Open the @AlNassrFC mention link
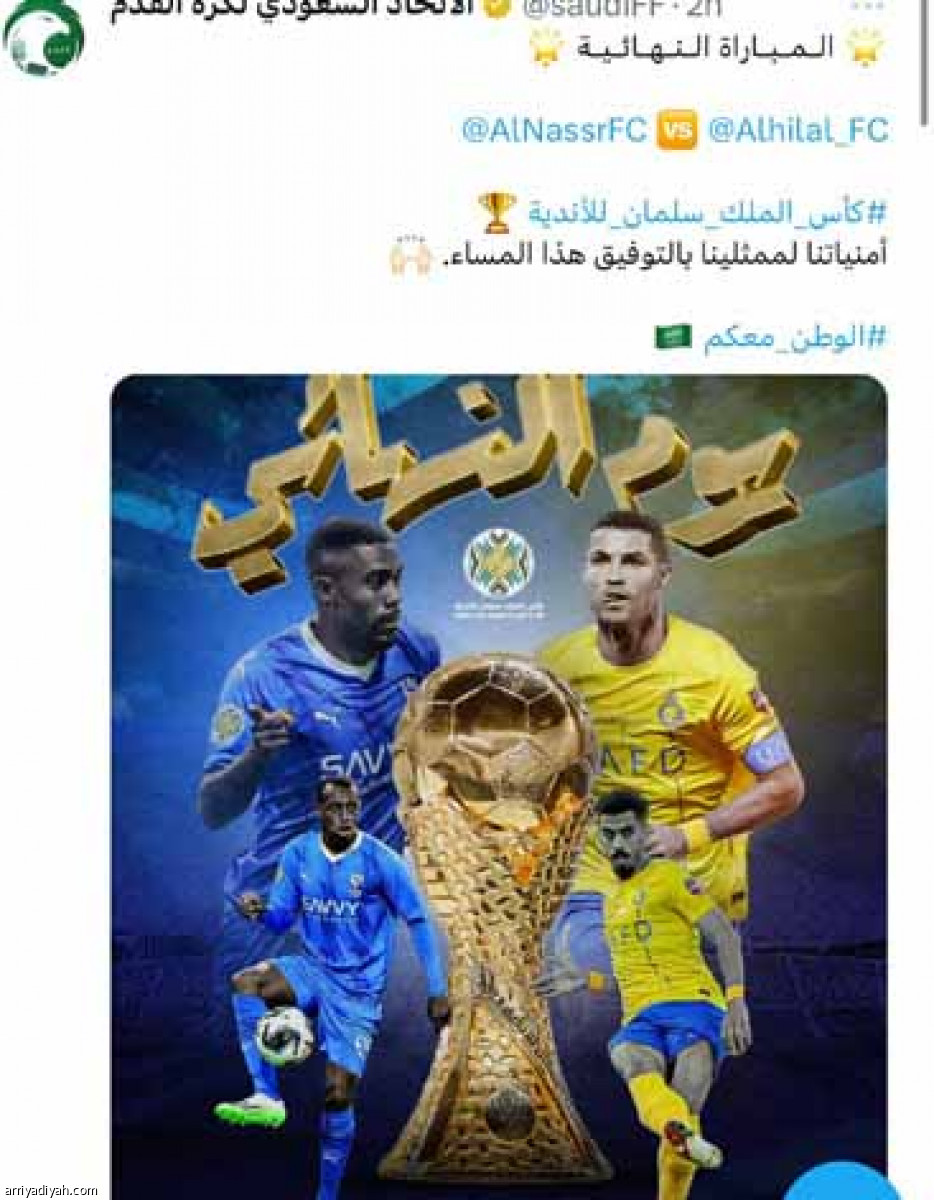The width and height of the screenshot is (934, 1200). [553, 131]
